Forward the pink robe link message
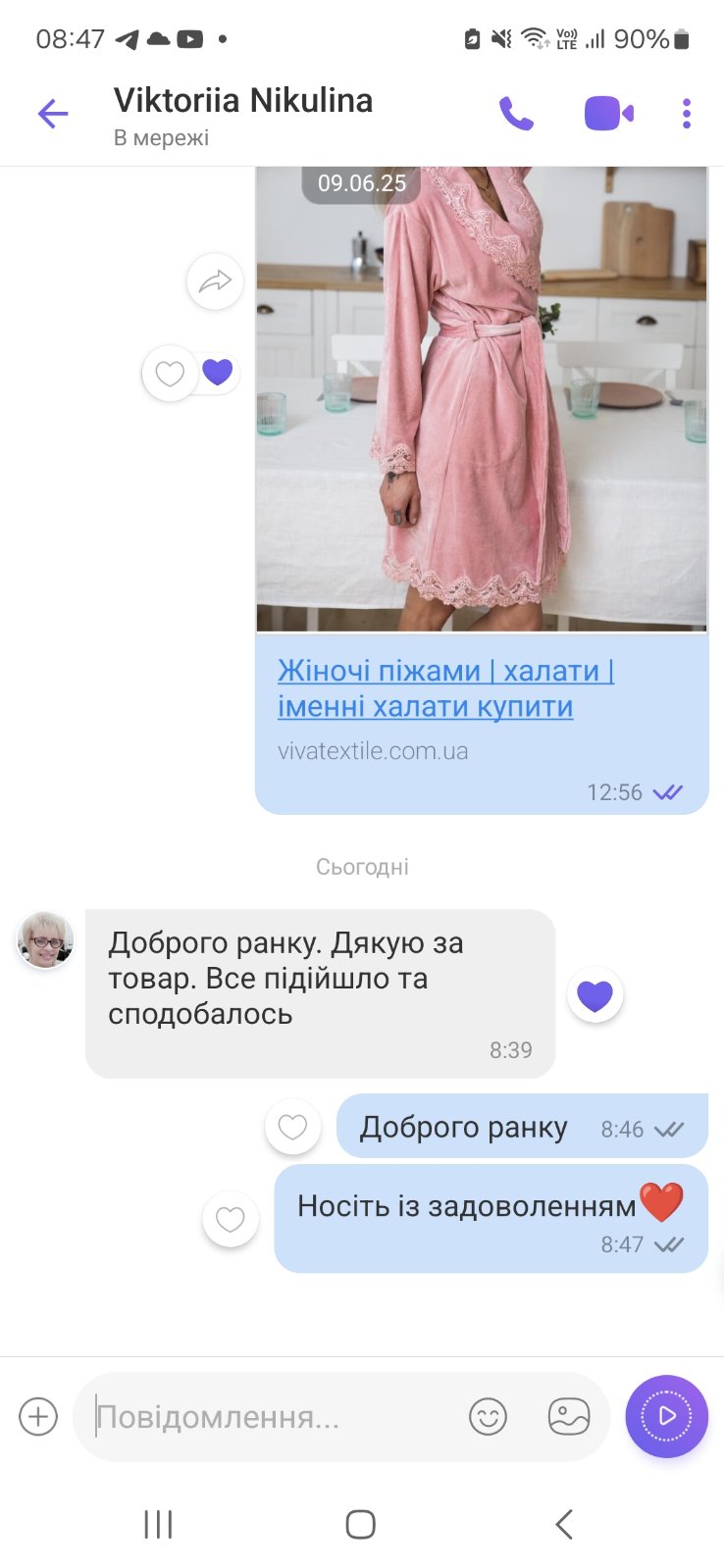Screen dimensions: 724x1568 click(215, 282)
